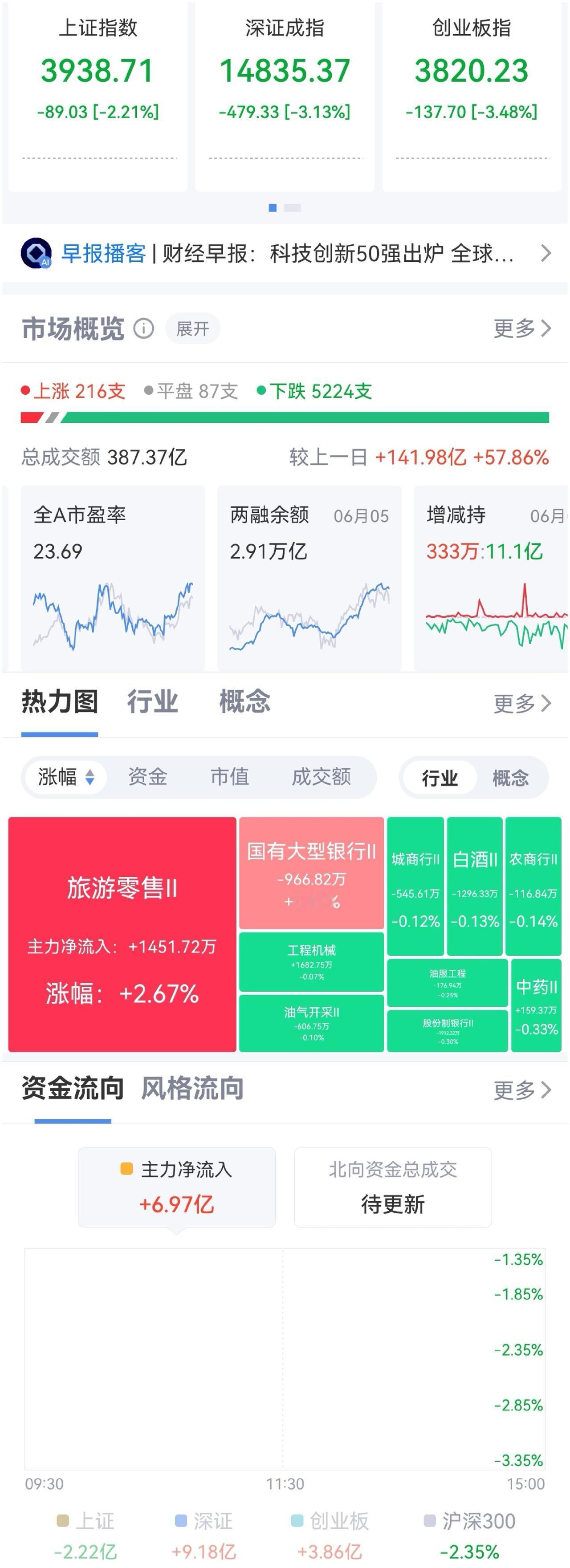The height and width of the screenshot is (1568, 570).
Task: Open the 两融余额 chart card
Action: click(x=309, y=578)
